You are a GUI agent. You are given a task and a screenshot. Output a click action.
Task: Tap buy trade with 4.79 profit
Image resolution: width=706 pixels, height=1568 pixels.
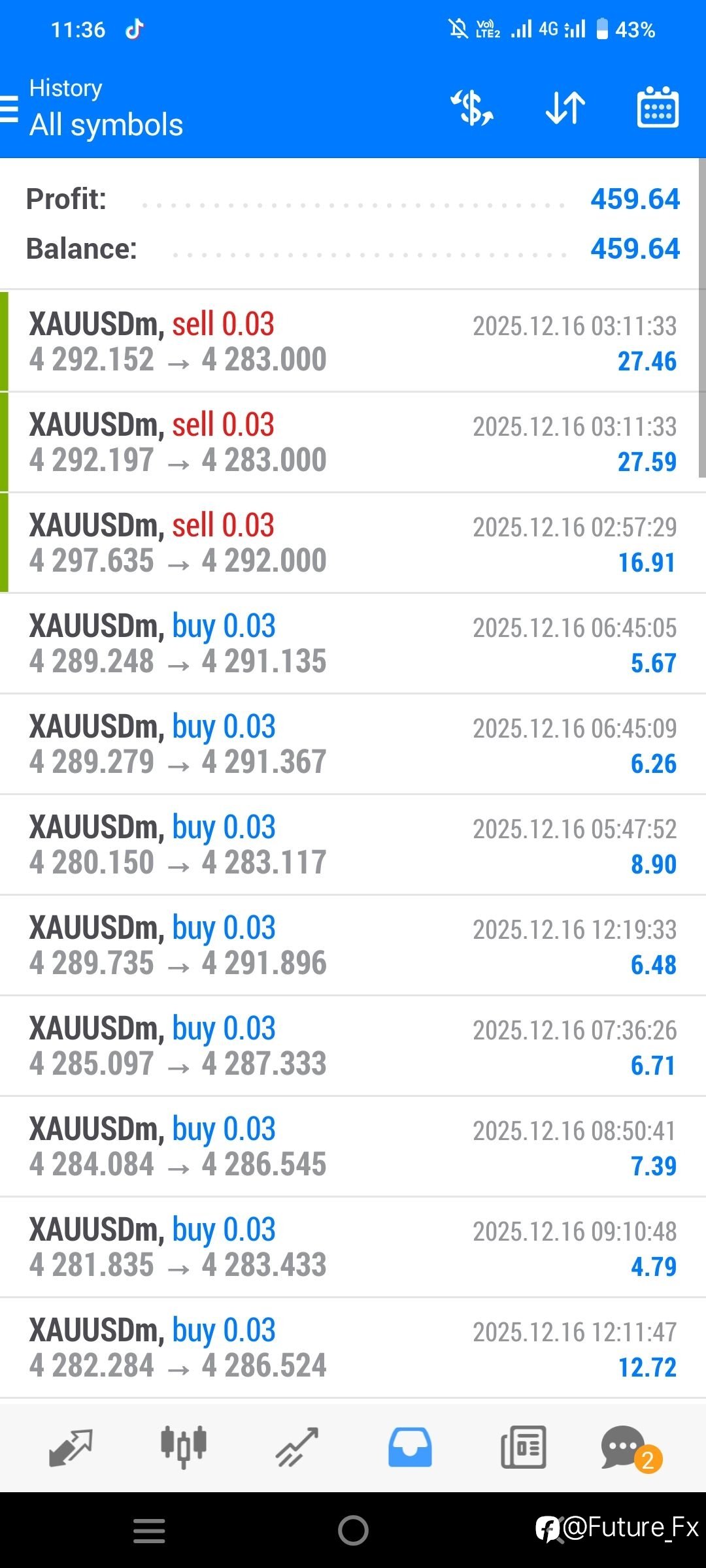point(353,1247)
